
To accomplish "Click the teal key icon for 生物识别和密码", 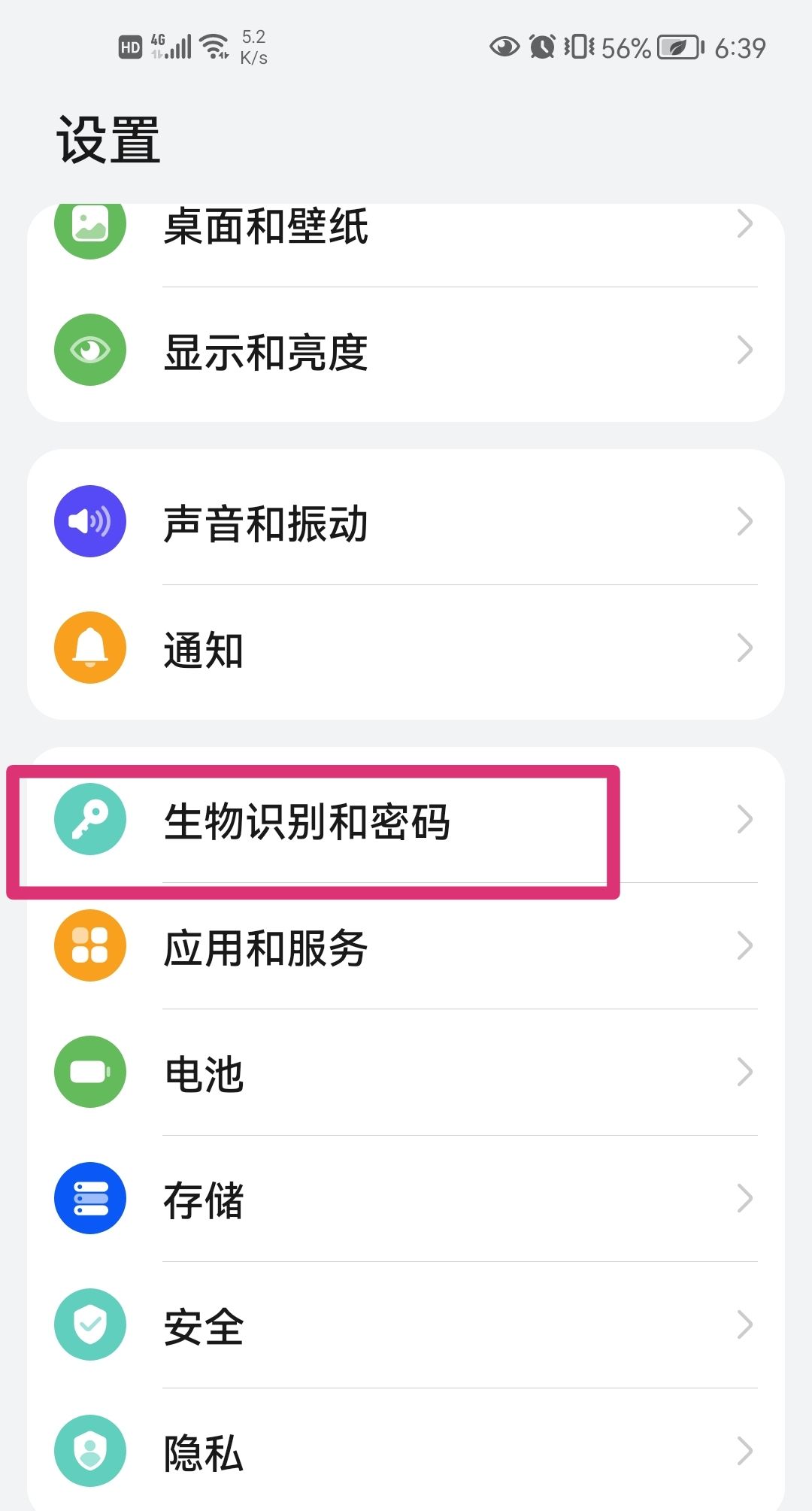I will pyautogui.click(x=89, y=821).
